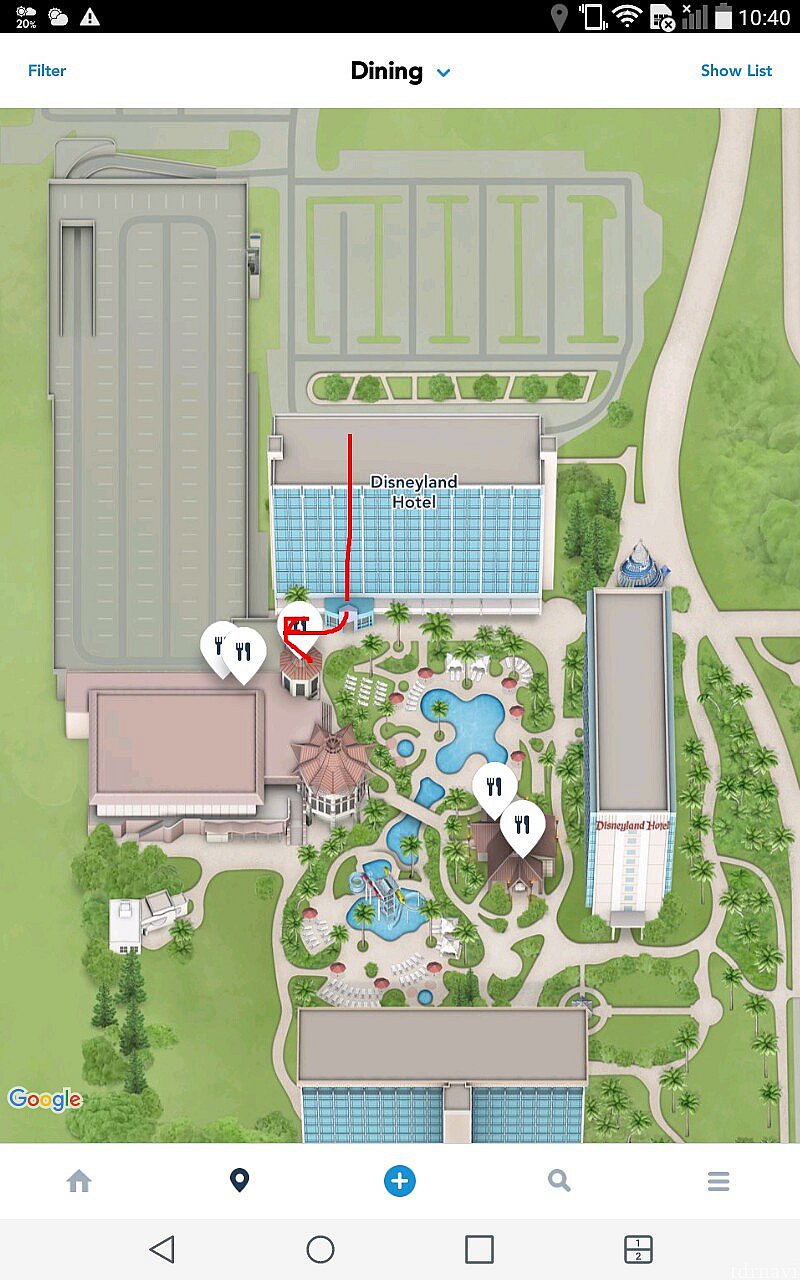The height and width of the screenshot is (1280, 800).
Task: Open the search tab
Action: point(559,1181)
